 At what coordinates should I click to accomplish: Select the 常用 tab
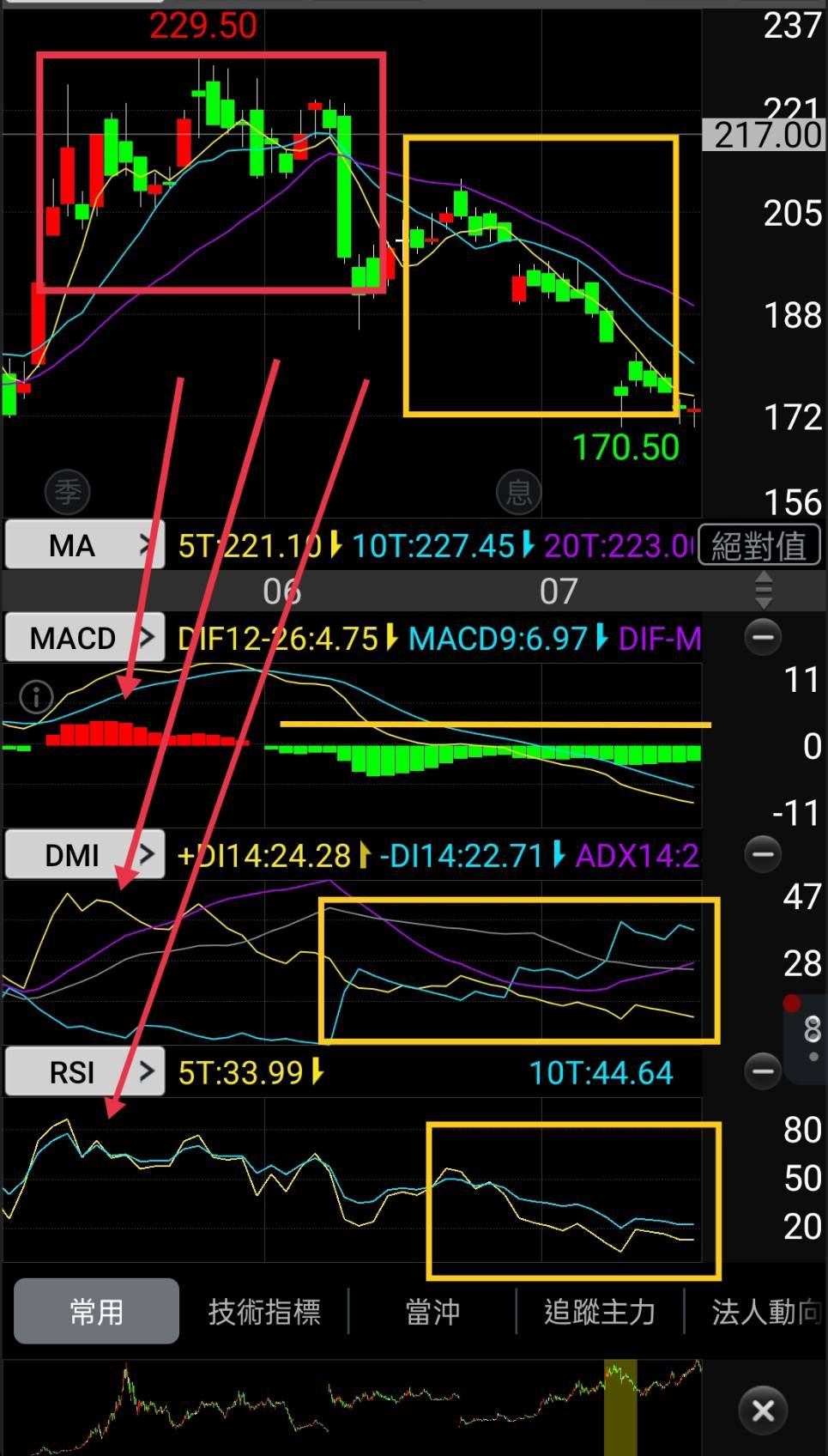point(96,1311)
